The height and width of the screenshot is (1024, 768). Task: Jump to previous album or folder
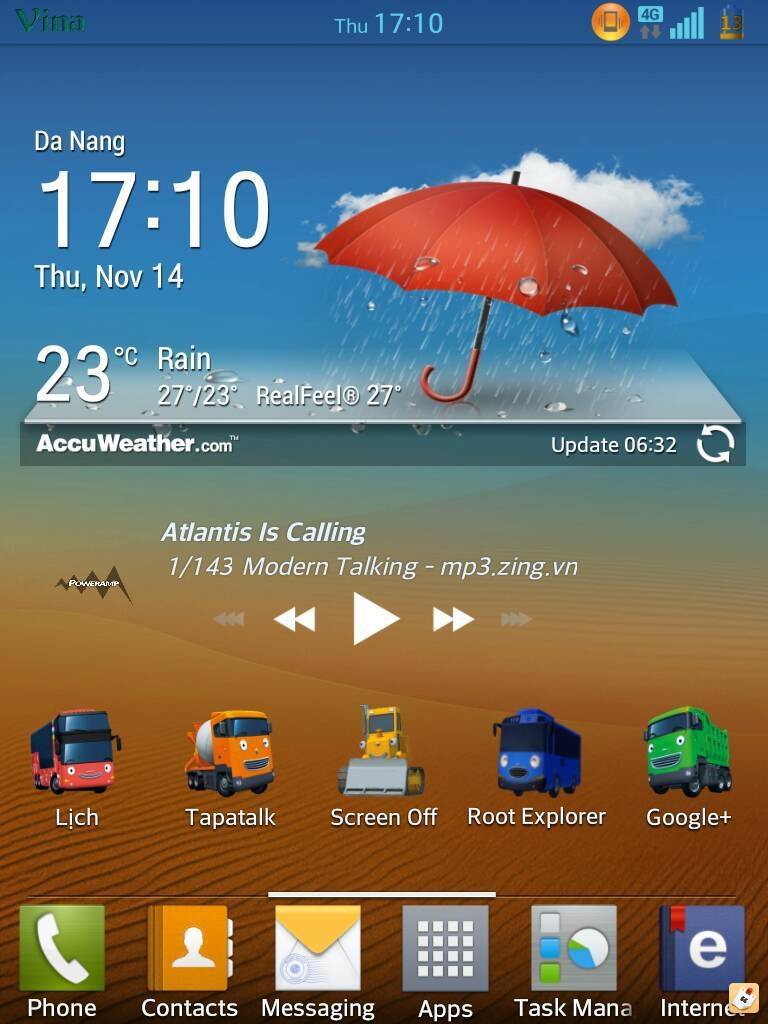point(229,620)
